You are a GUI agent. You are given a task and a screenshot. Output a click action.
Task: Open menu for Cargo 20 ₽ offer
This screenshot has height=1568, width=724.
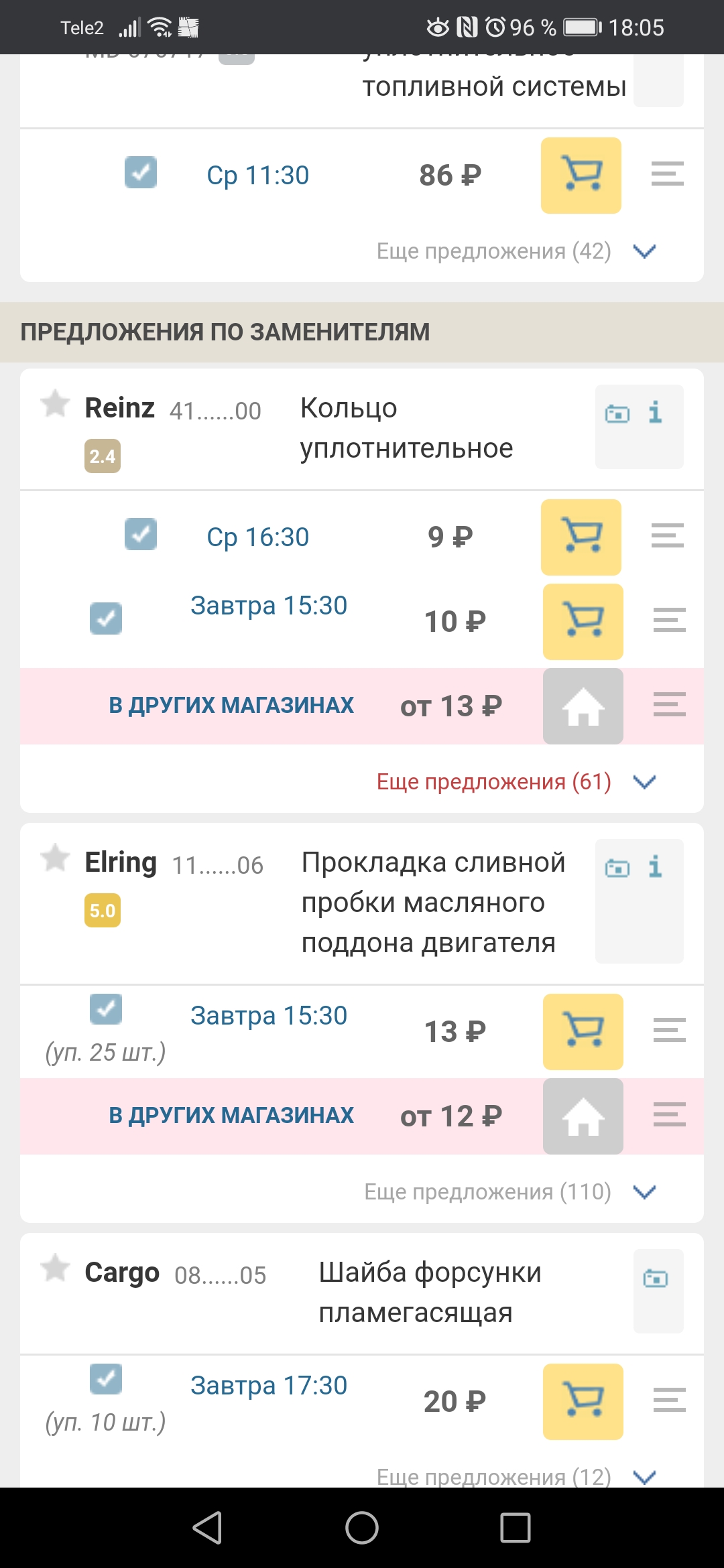[669, 1400]
